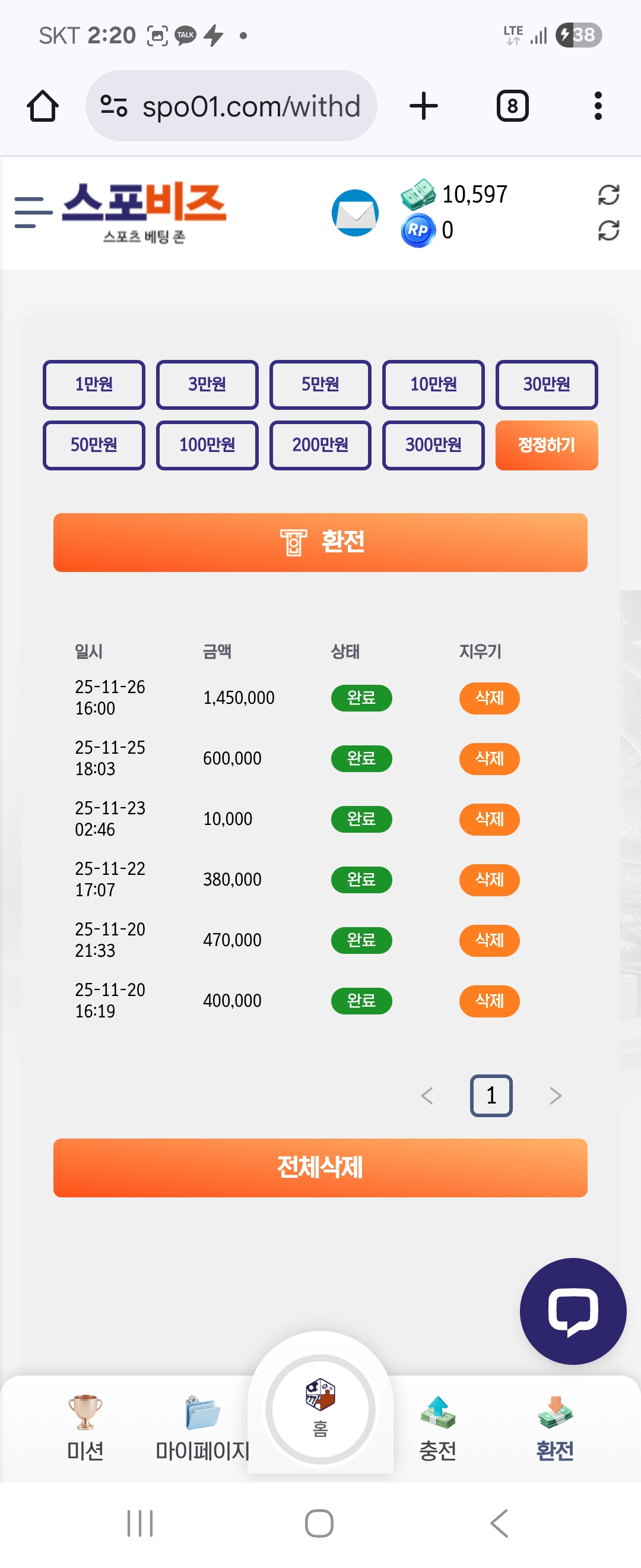Tap the 정정하기 reset button
The width and height of the screenshot is (641, 1568).
[546, 445]
